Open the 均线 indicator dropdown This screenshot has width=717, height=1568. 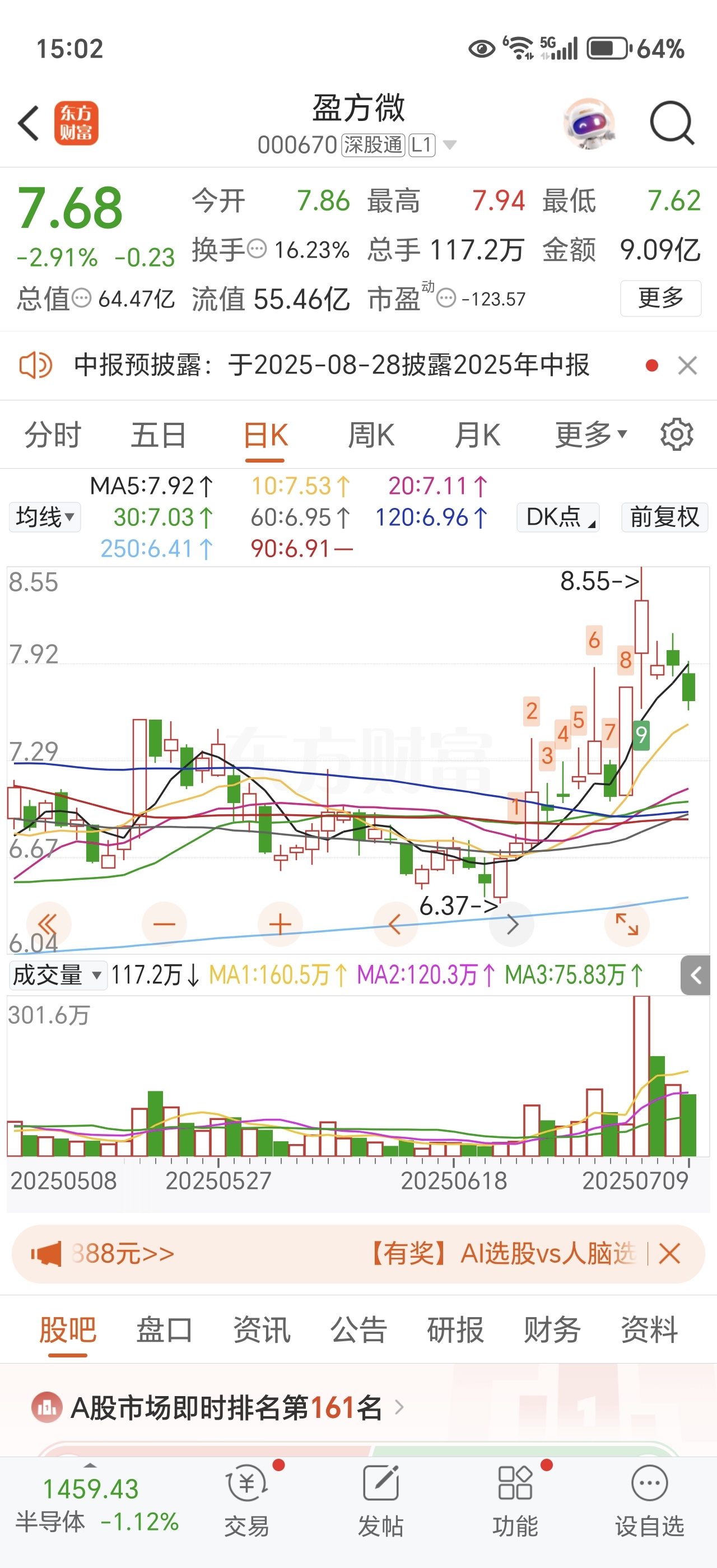click(45, 517)
